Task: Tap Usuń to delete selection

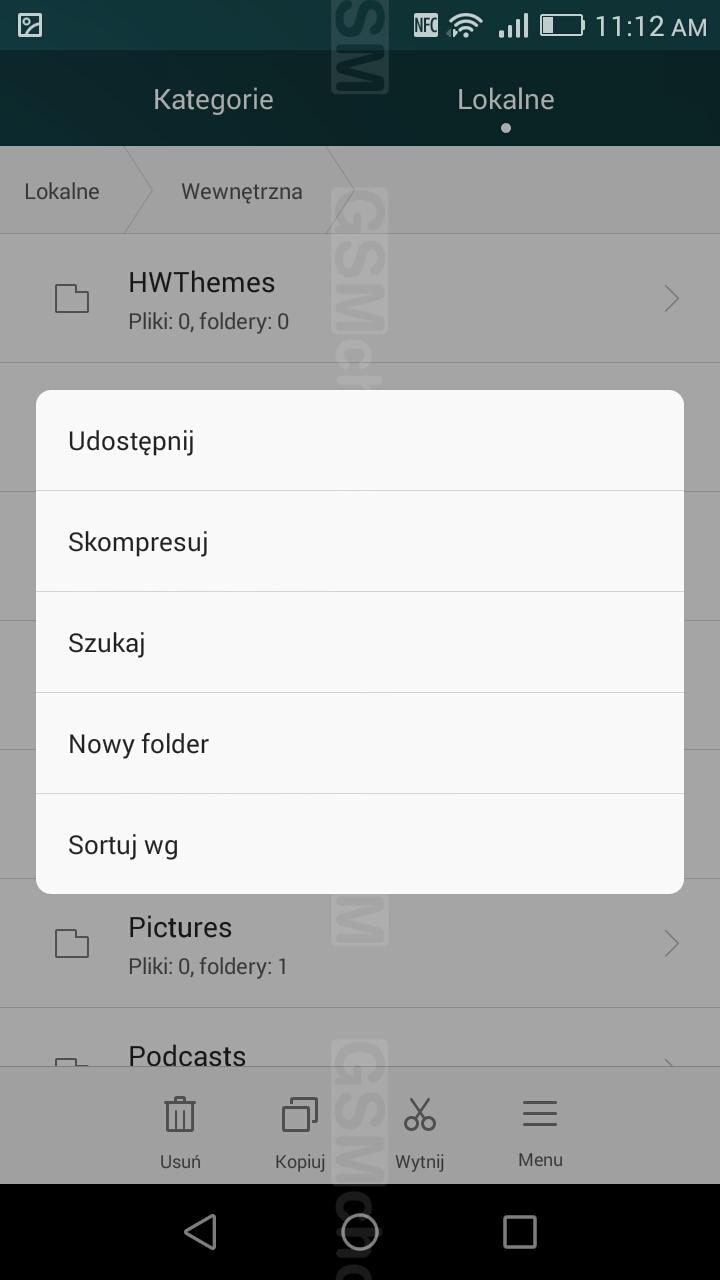Action: 180,1133
